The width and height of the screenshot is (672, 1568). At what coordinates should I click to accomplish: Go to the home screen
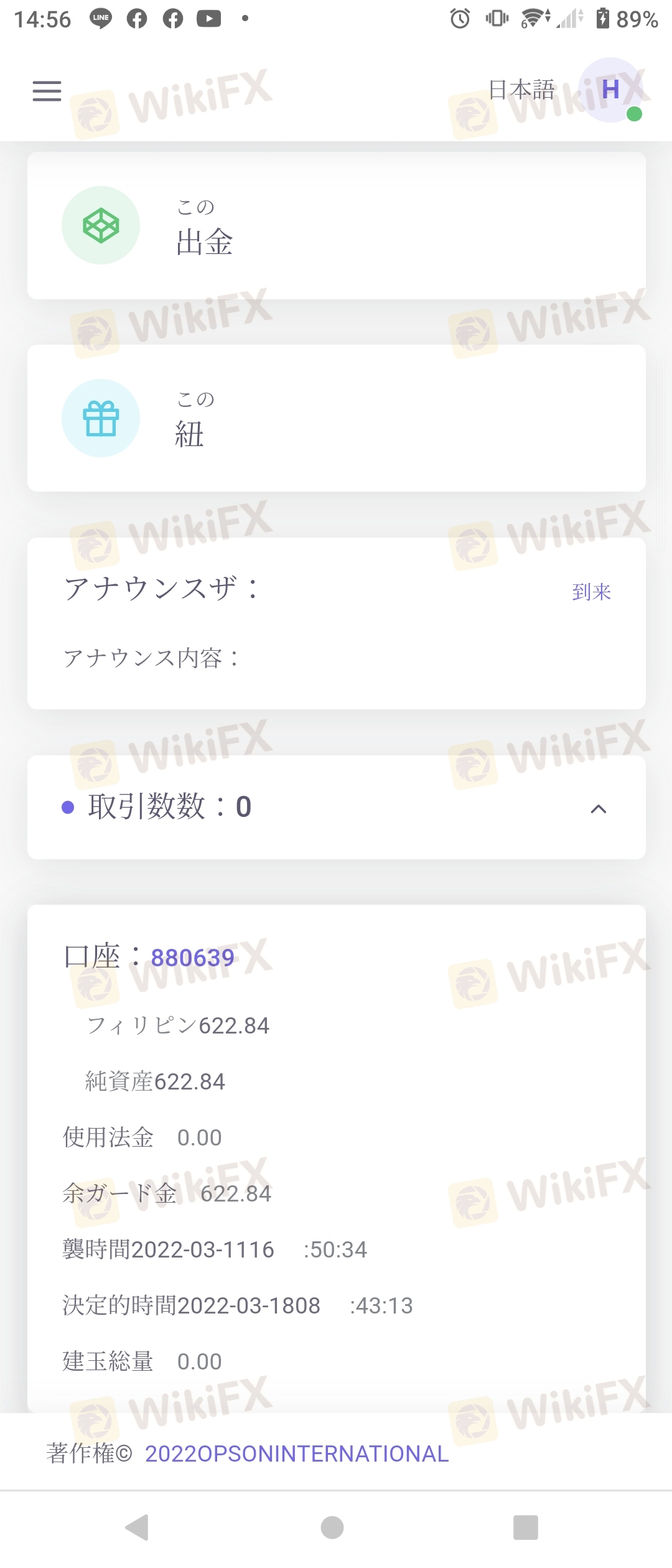click(332, 1527)
